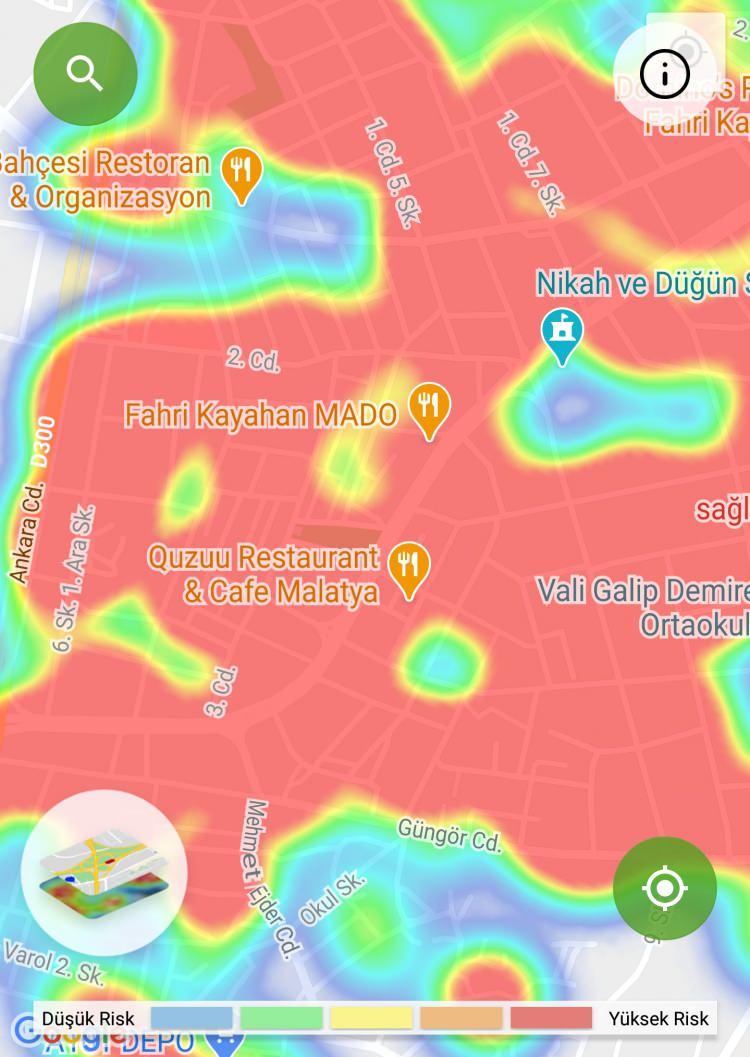Select the Fahri Kayahan MADO restaurant pin
The width and height of the screenshot is (750, 1057).
429,408
